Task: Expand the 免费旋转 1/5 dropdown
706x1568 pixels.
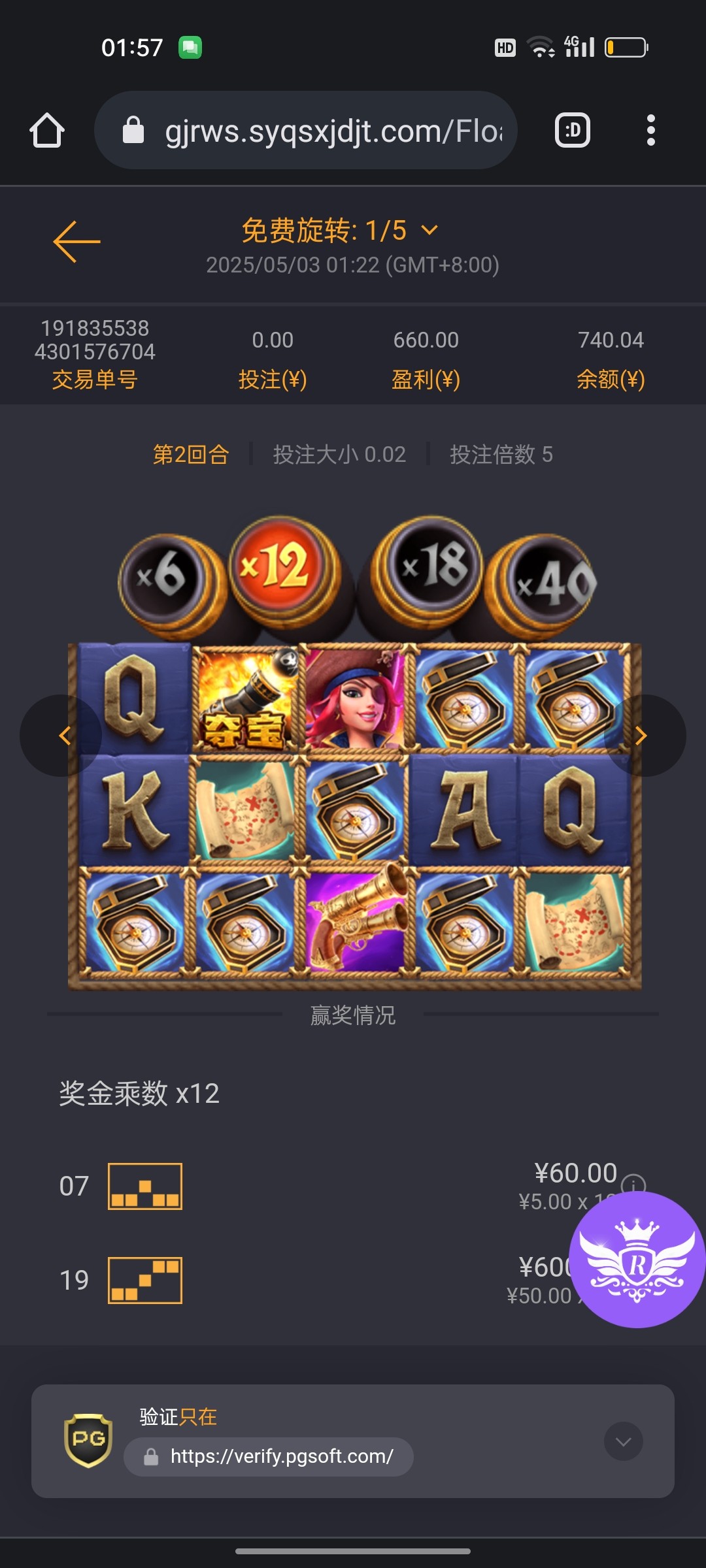Action: [x=429, y=231]
